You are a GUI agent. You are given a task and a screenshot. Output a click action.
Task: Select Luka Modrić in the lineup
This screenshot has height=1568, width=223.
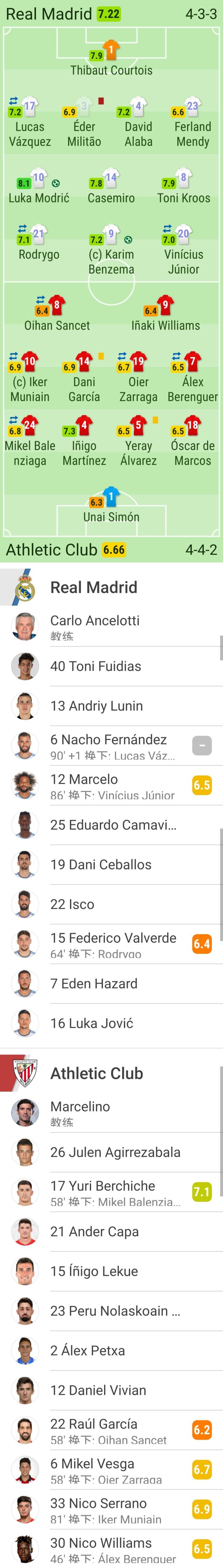tap(39, 188)
